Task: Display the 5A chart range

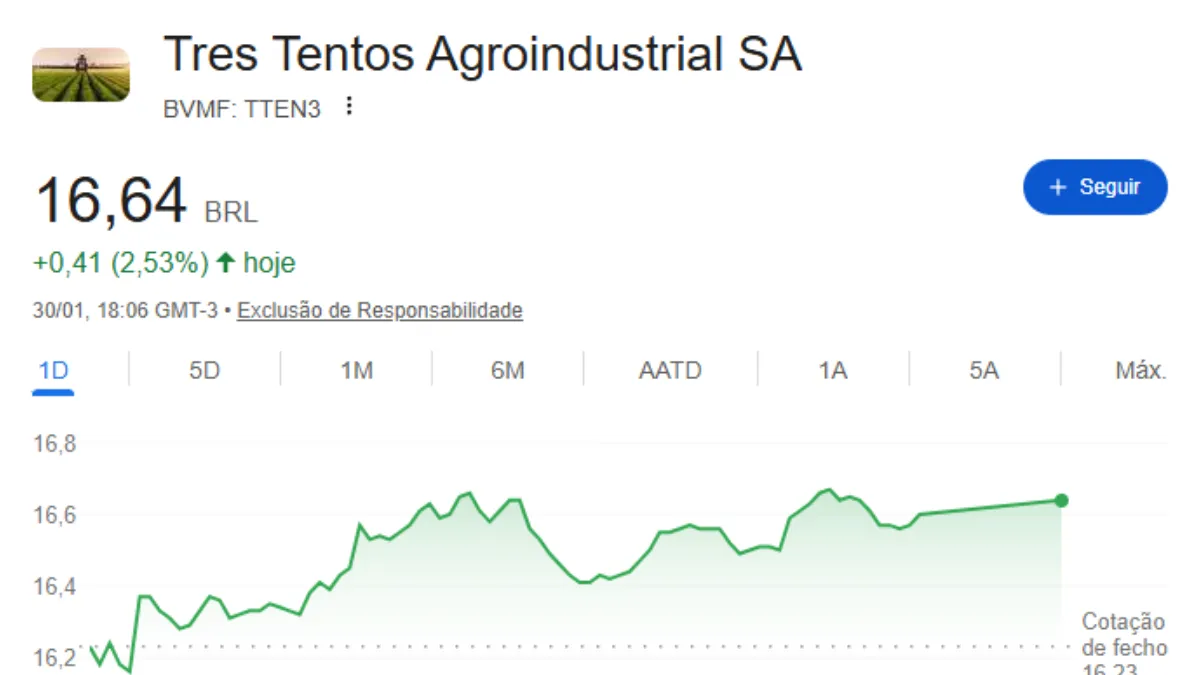Action: pyautogui.click(x=984, y=371)
